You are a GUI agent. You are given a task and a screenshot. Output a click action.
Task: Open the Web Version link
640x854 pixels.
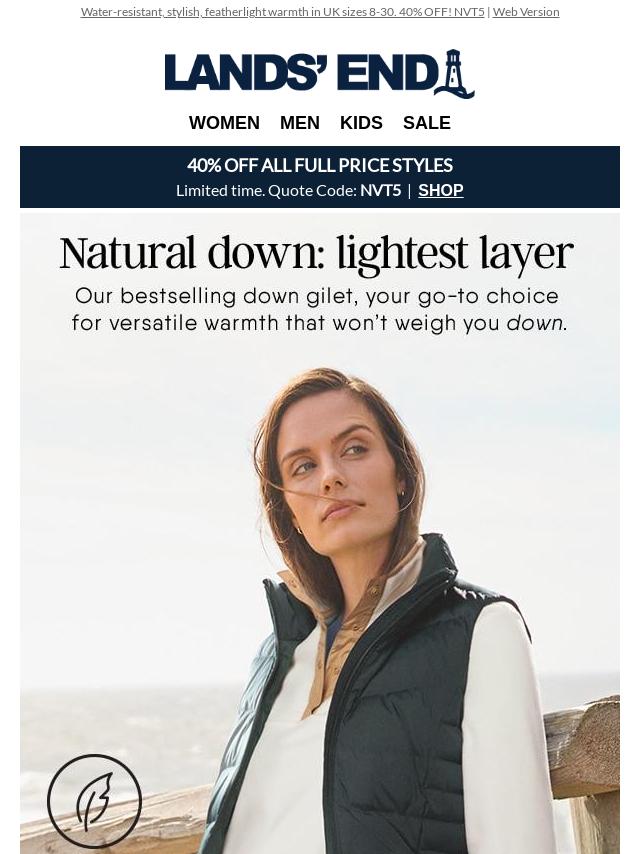(525, 12)
